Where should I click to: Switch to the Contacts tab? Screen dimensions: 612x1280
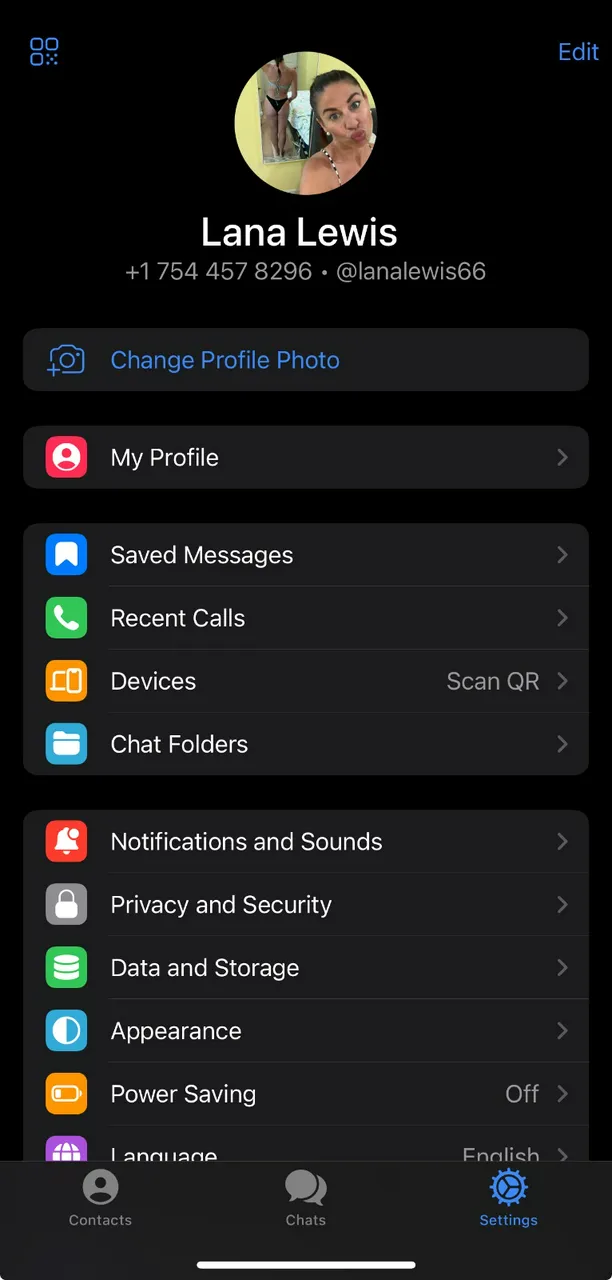(100, 1199)
